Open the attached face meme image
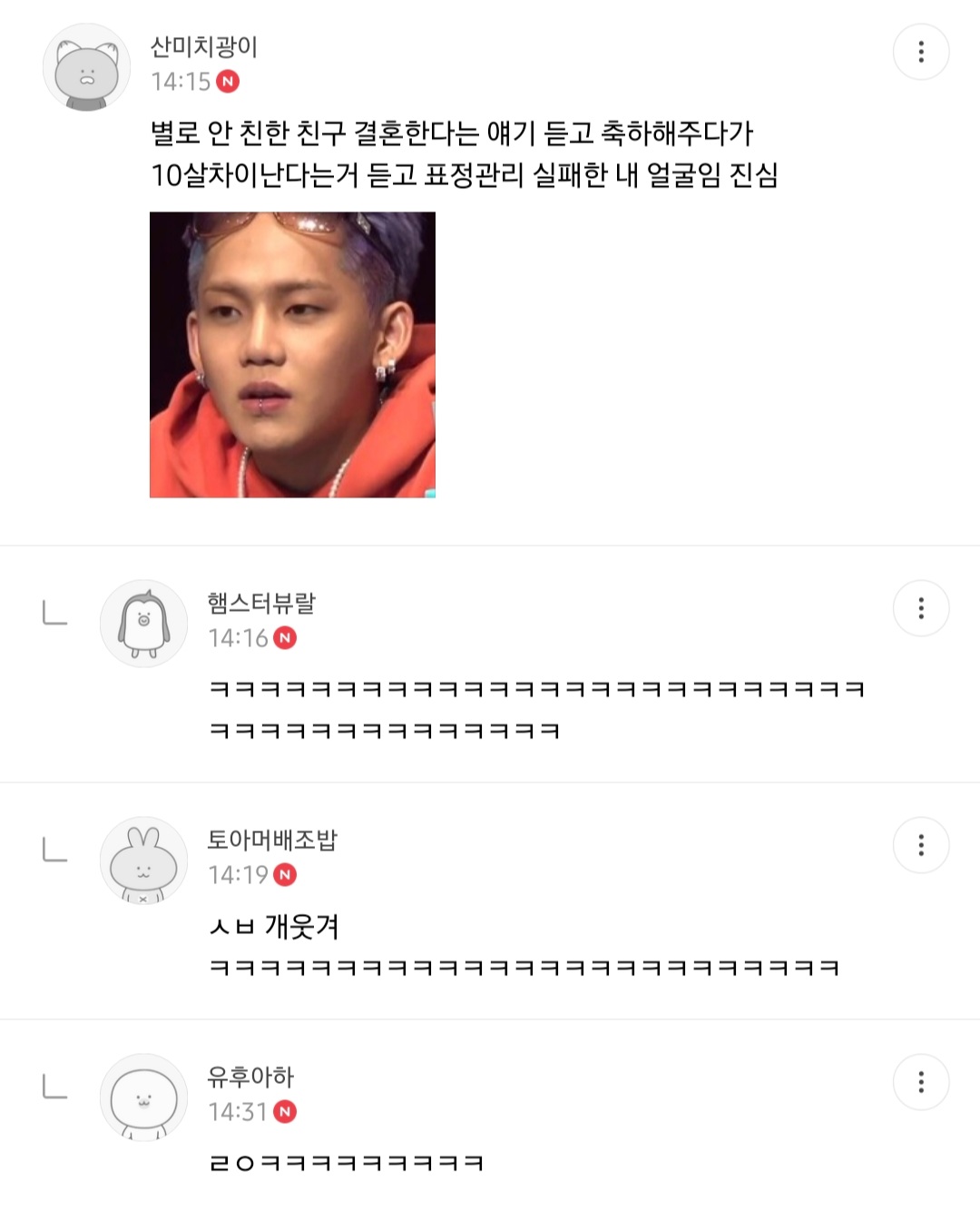This screenshot has height=1210, width=980. [x=293, y=356]
